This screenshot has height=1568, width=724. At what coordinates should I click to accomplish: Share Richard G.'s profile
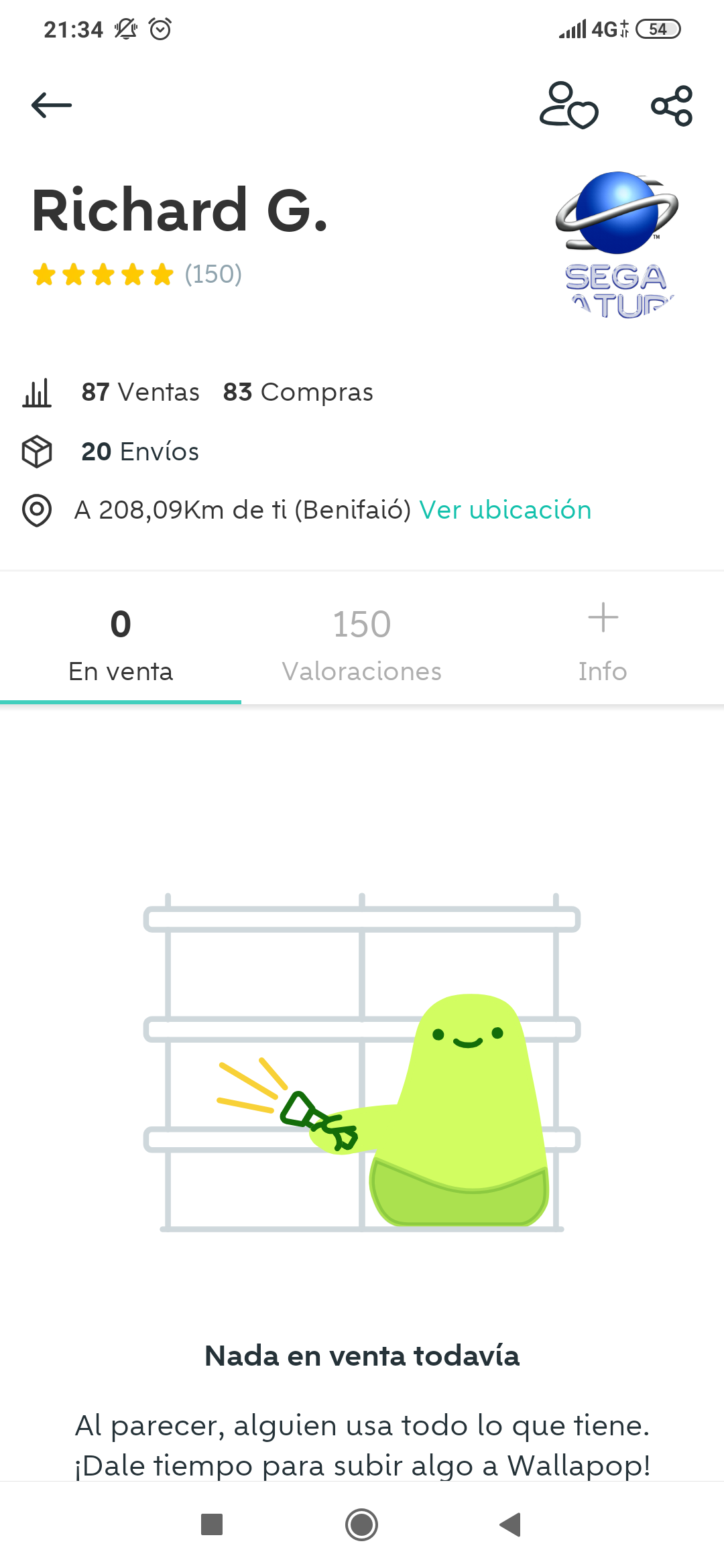coord(672,106)
